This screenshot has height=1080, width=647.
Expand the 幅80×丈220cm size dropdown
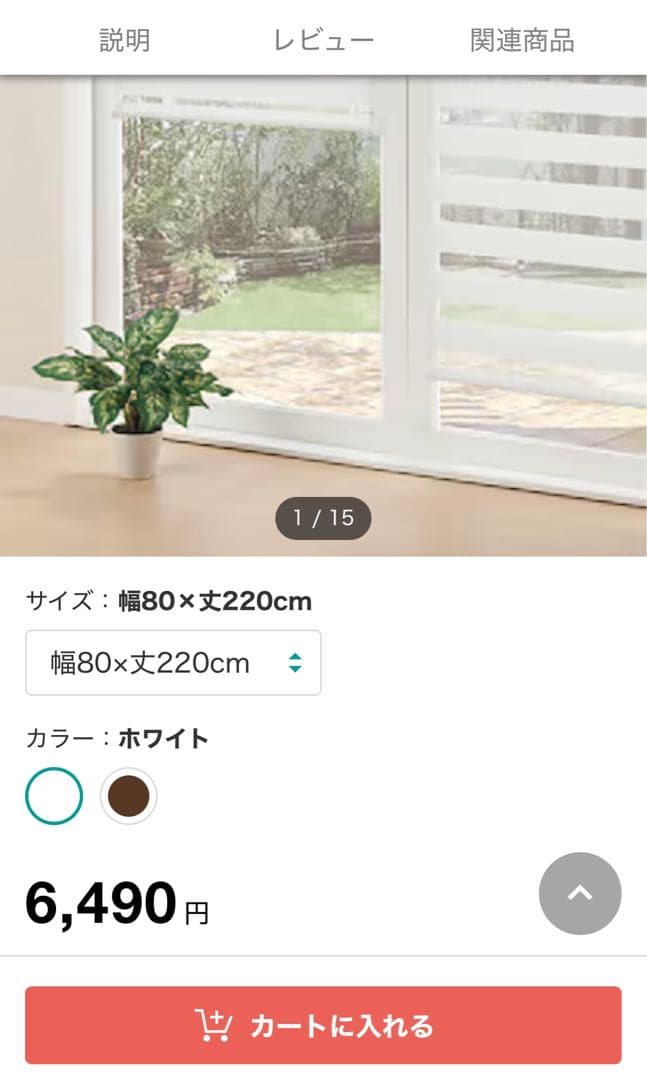click(173, 662)
